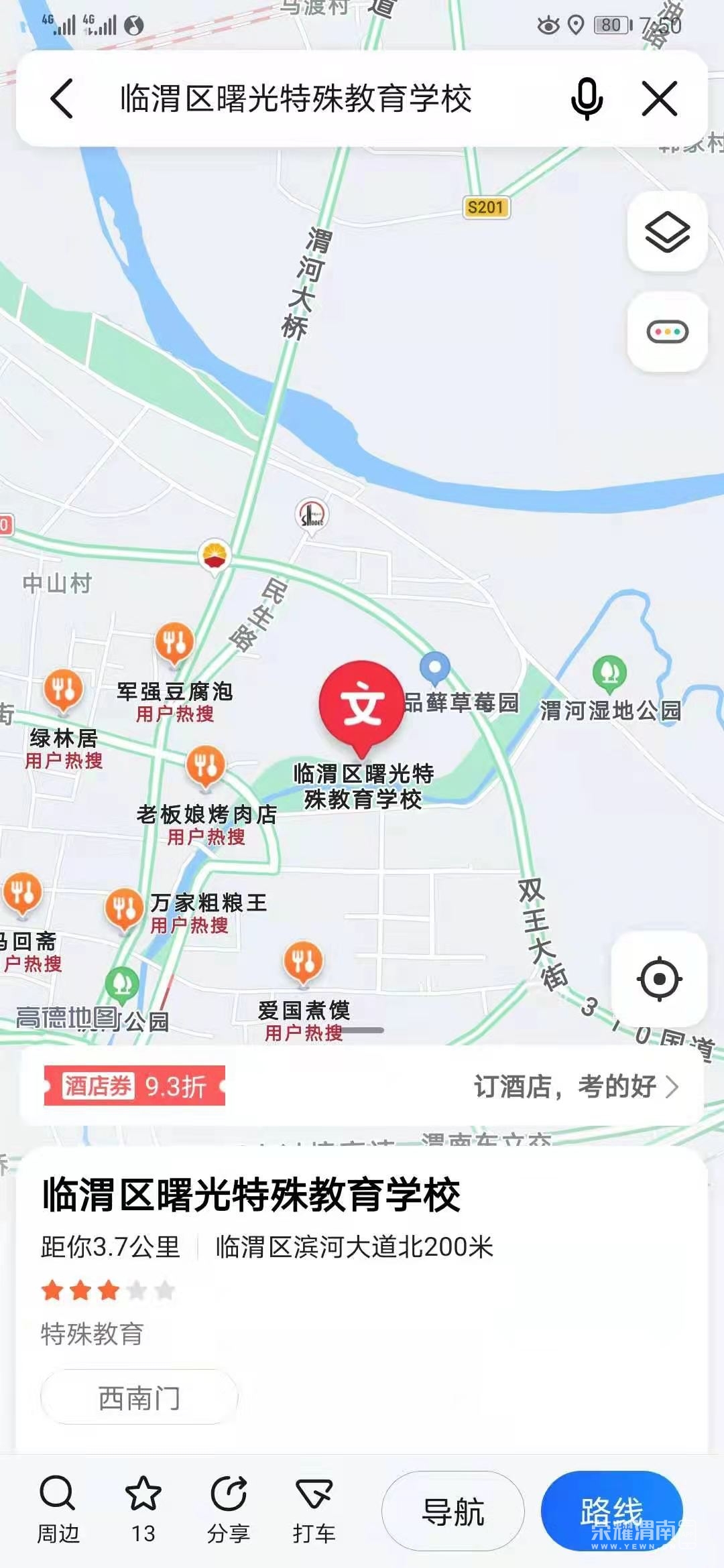Screen dimensions: 724x1568
Task: Start 导航 navigation
Action: coord(453,1511)
